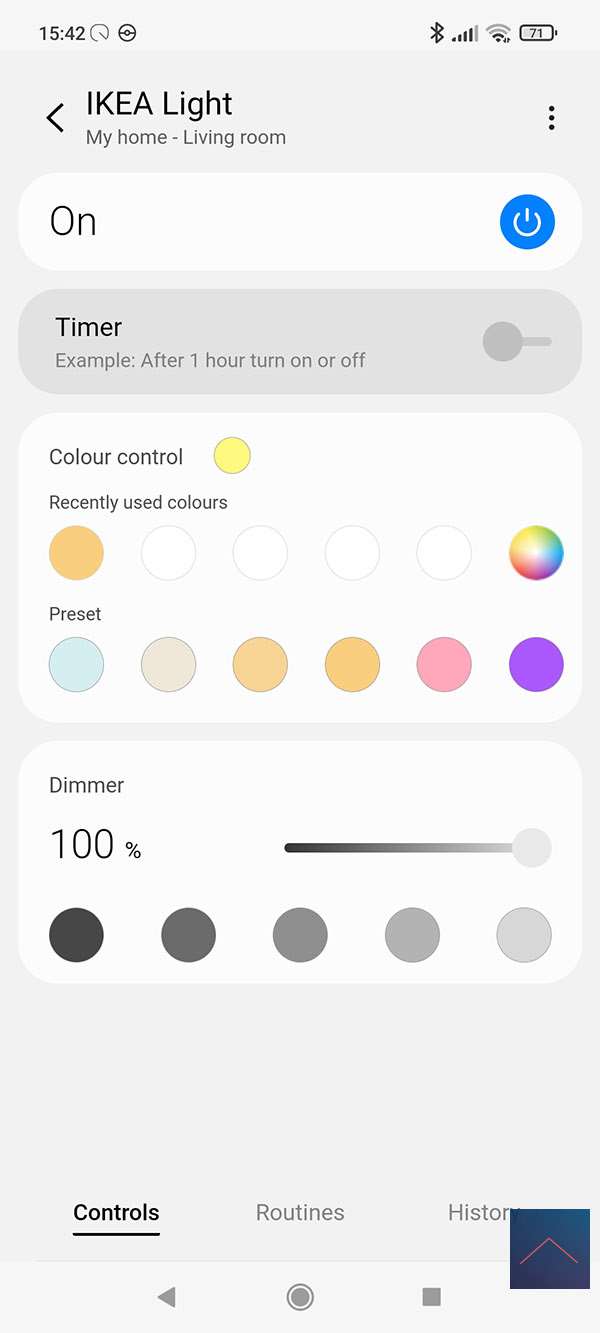Screen dimensions: 600x1333
Task: Tap the system home button
Action: [299, 1297]
